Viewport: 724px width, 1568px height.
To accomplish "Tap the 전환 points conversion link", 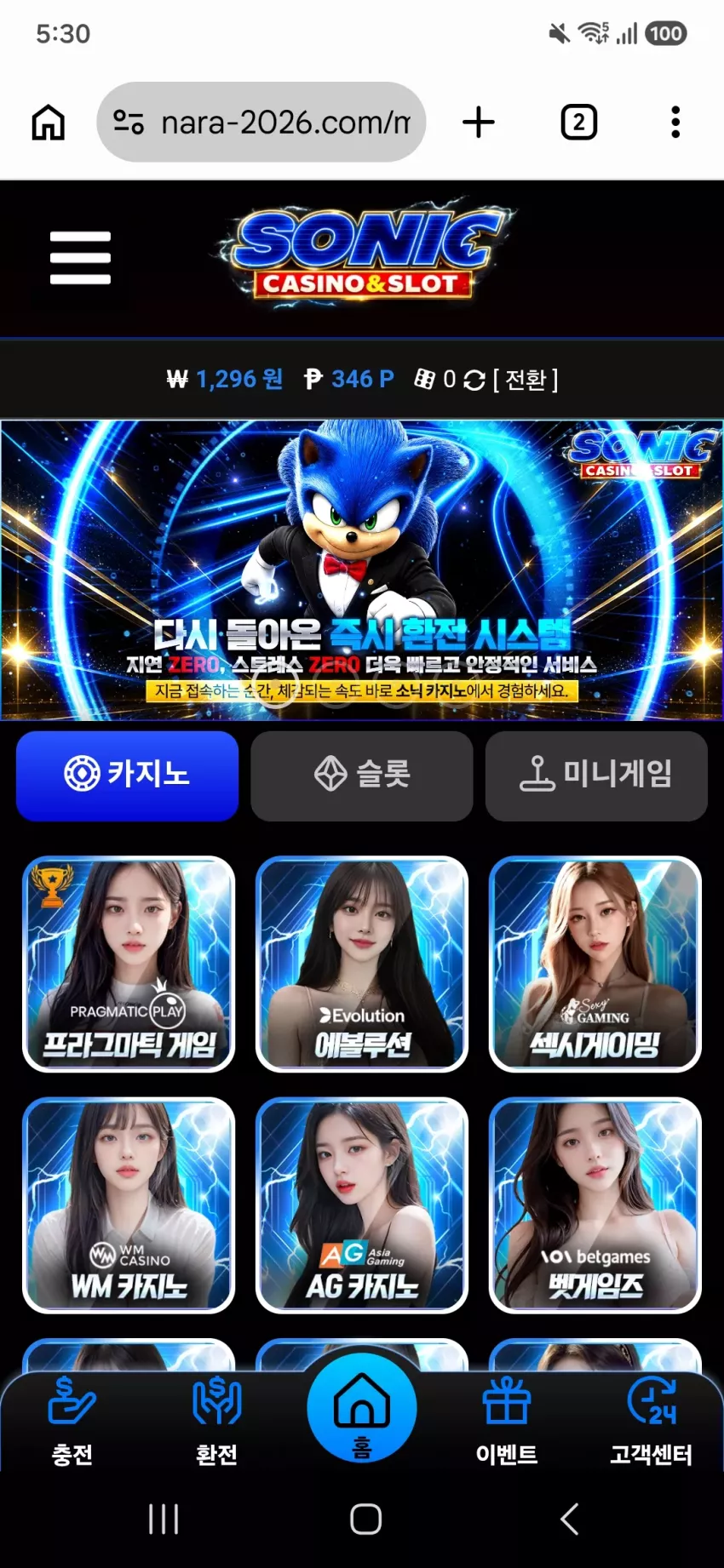I will (x=526, y=380).
